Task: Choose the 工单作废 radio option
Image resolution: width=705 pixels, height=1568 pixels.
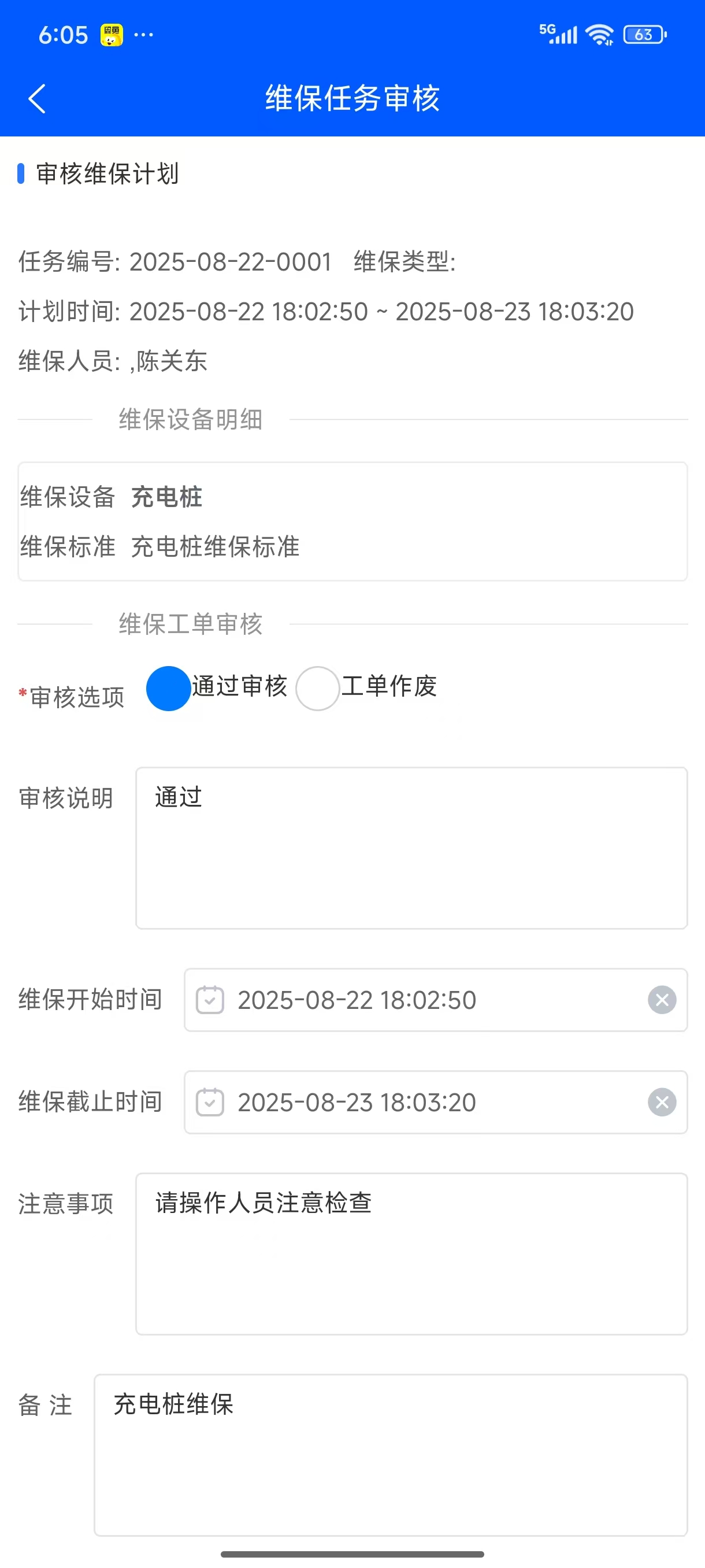Action: tap(317, 689)
